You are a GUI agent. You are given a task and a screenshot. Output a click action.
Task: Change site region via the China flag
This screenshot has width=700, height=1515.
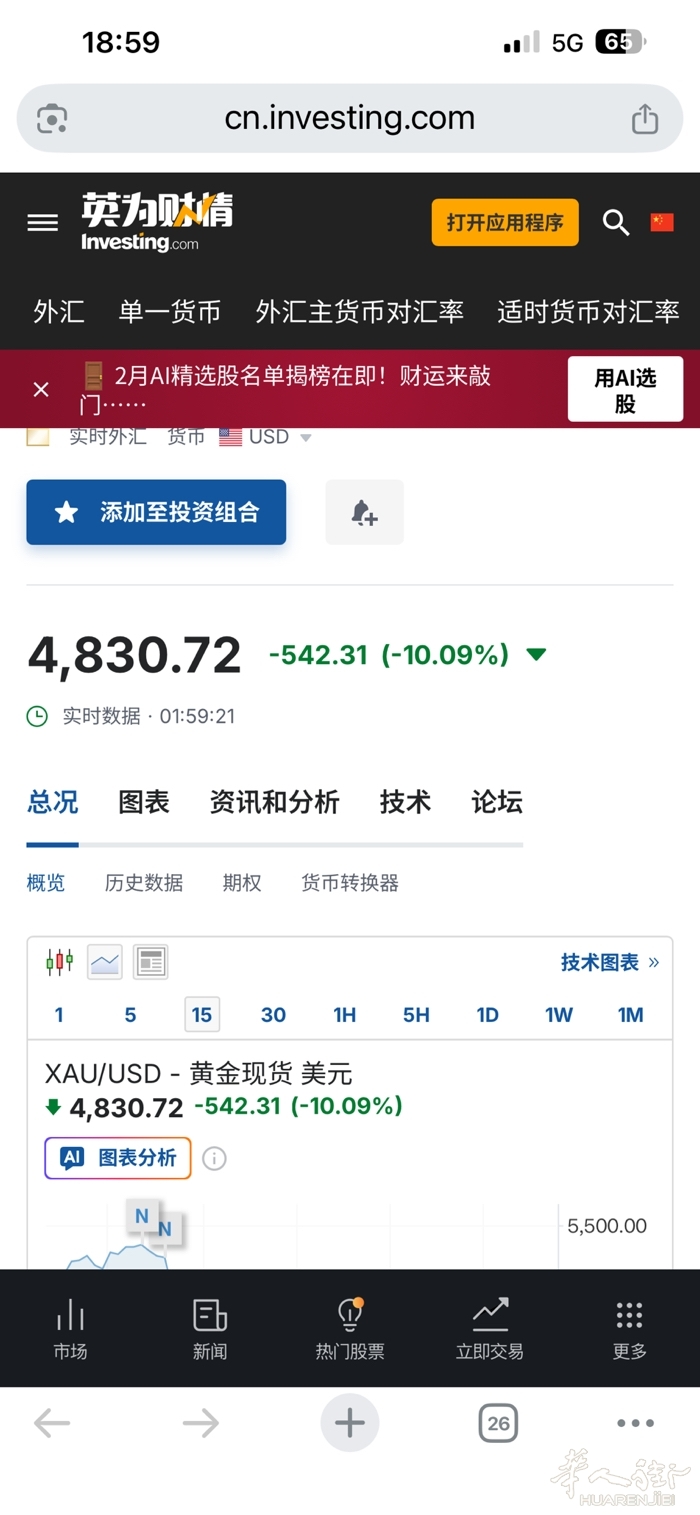[662, 222]
